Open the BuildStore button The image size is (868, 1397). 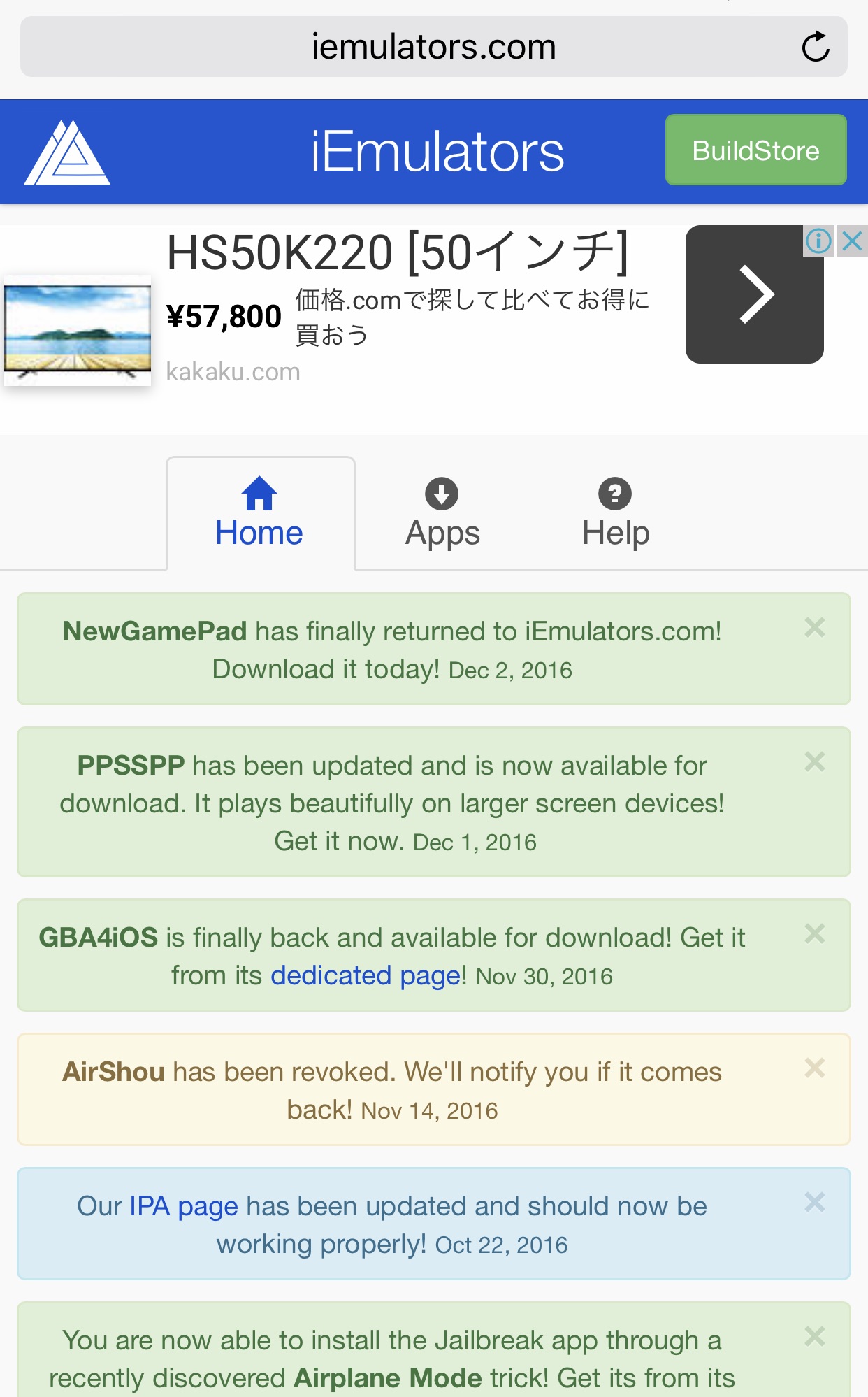click(x=755, y=150)
